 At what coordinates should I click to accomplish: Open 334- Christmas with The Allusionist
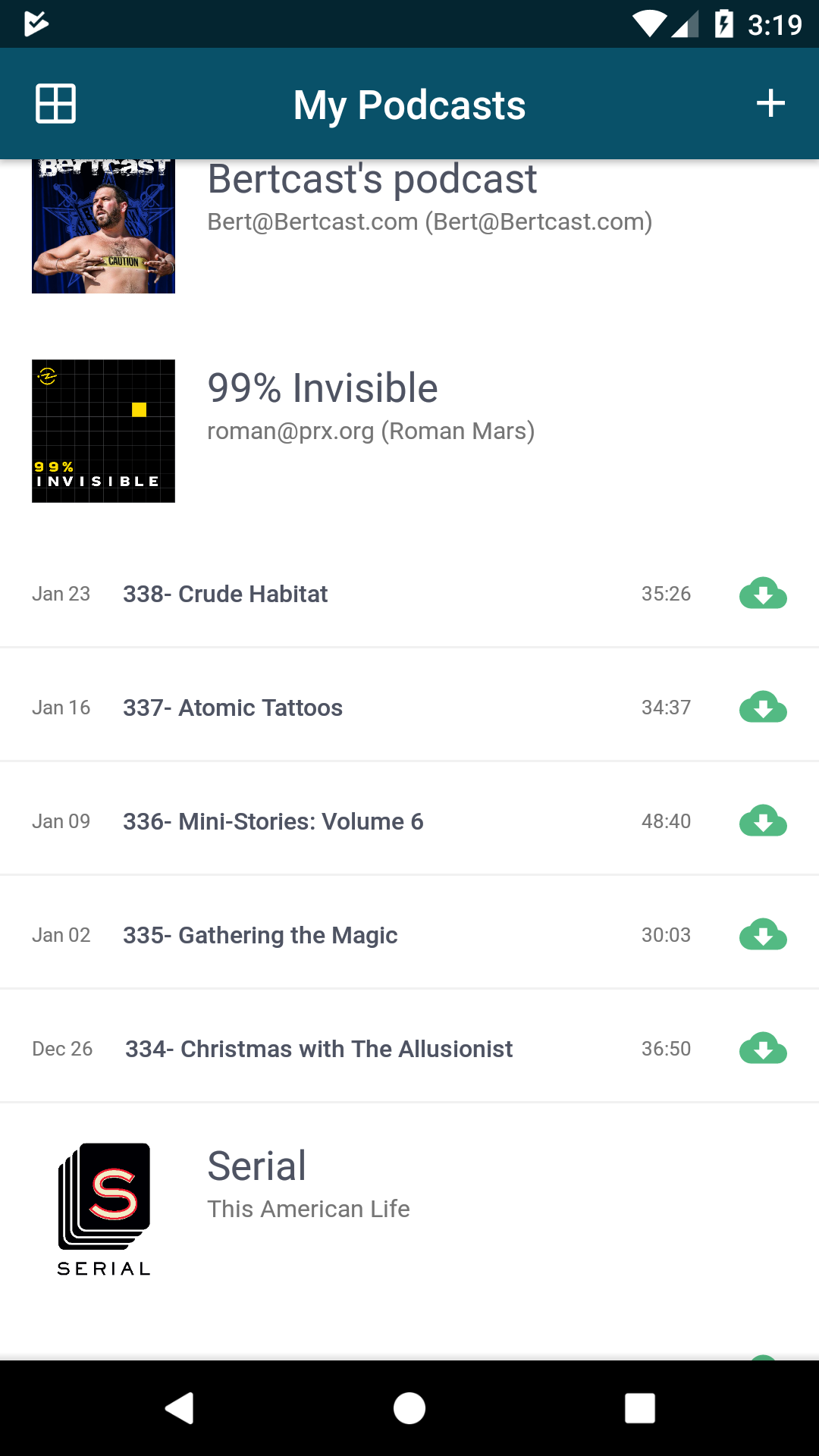pos(318,1049)
